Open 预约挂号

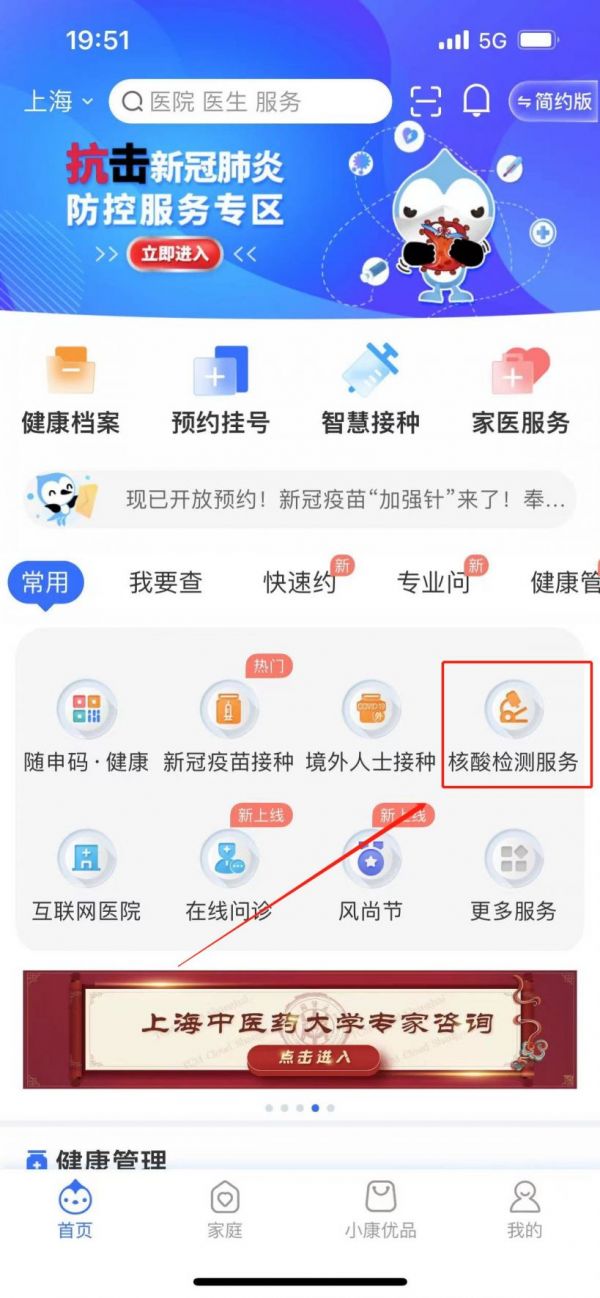coord(220,391)
